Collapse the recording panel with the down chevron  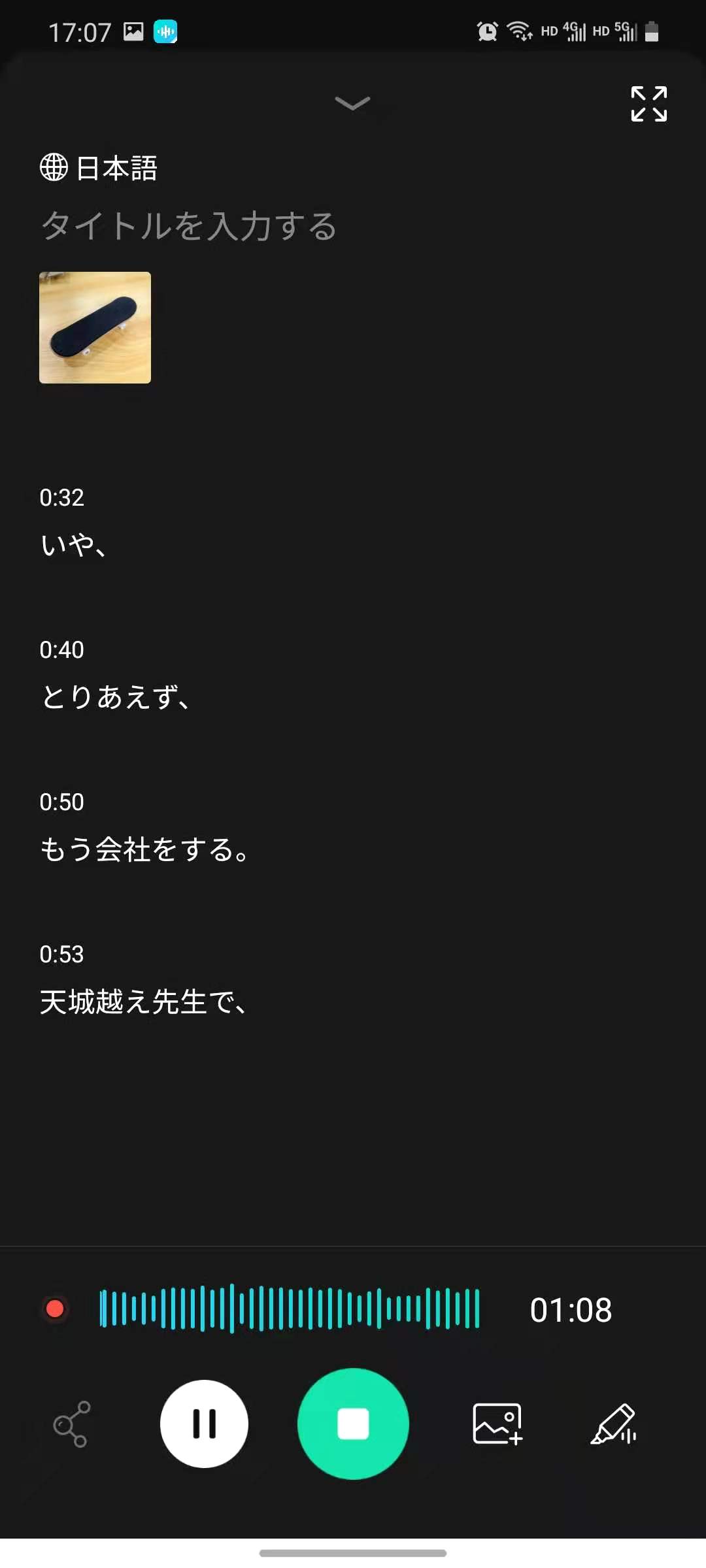click(x=352, y=103)
